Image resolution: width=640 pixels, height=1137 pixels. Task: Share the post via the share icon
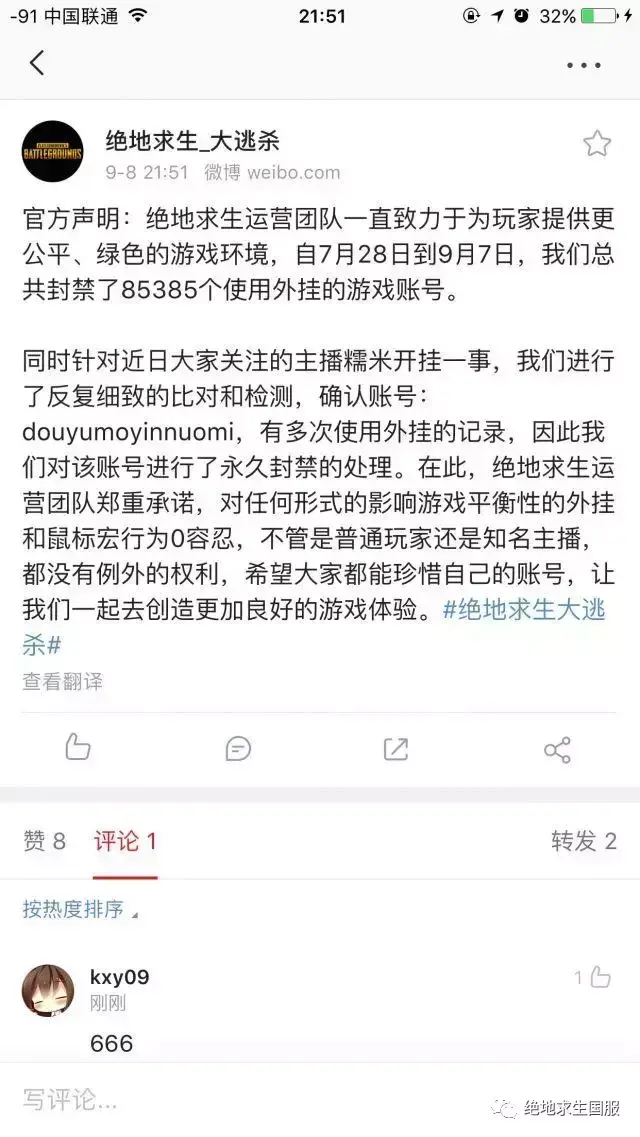[557, 749]
